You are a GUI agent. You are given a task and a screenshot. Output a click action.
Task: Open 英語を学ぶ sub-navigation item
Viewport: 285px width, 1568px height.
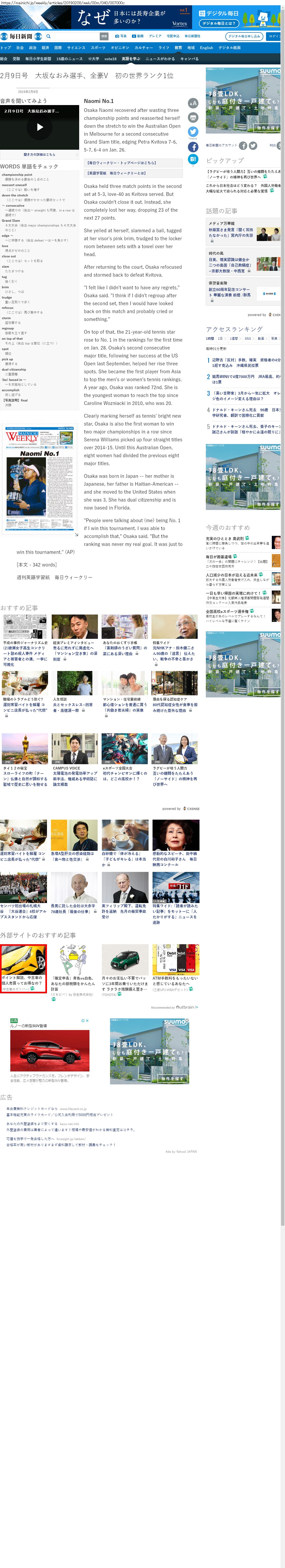[131, 59]
